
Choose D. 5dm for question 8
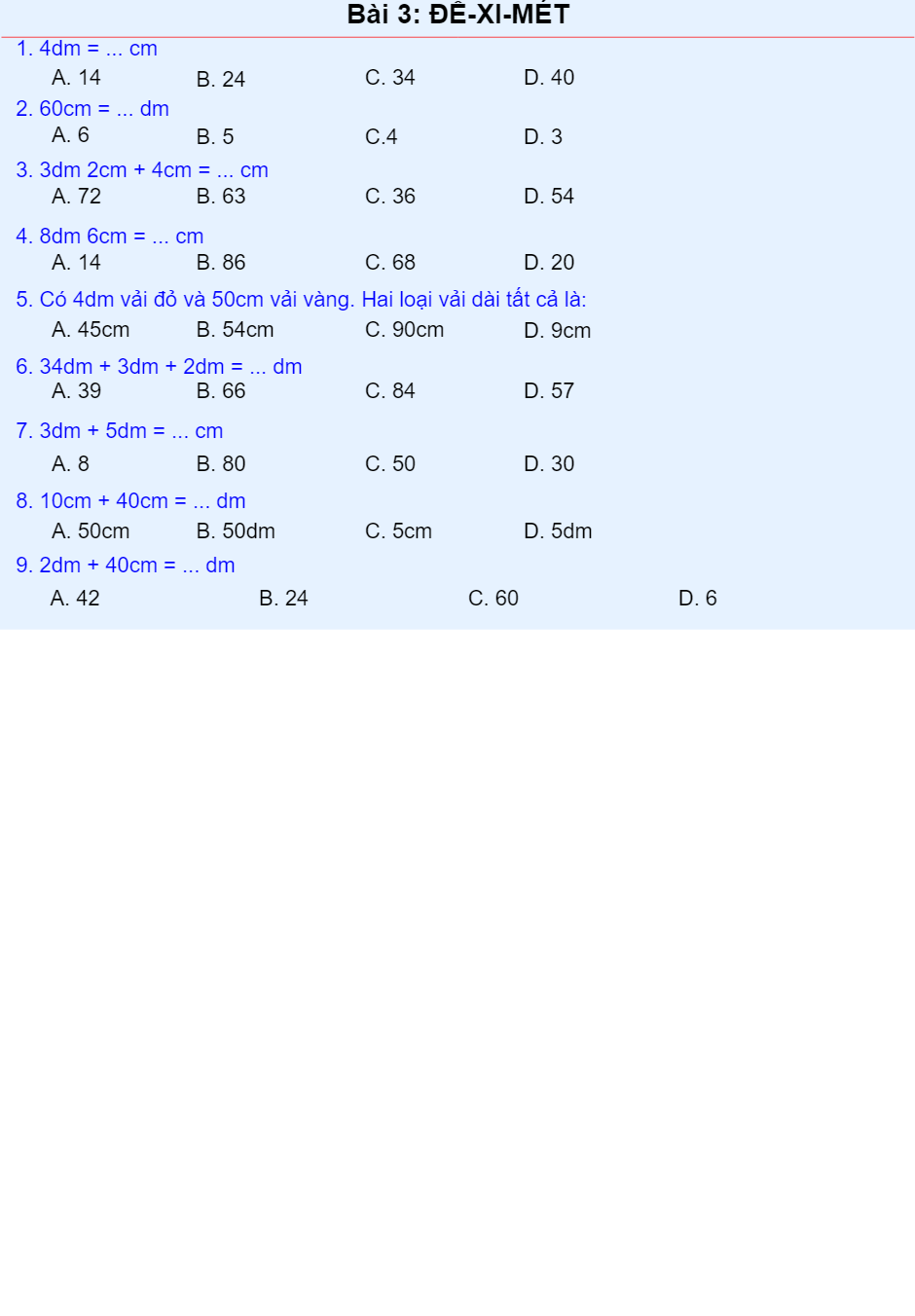click(558, 531)
